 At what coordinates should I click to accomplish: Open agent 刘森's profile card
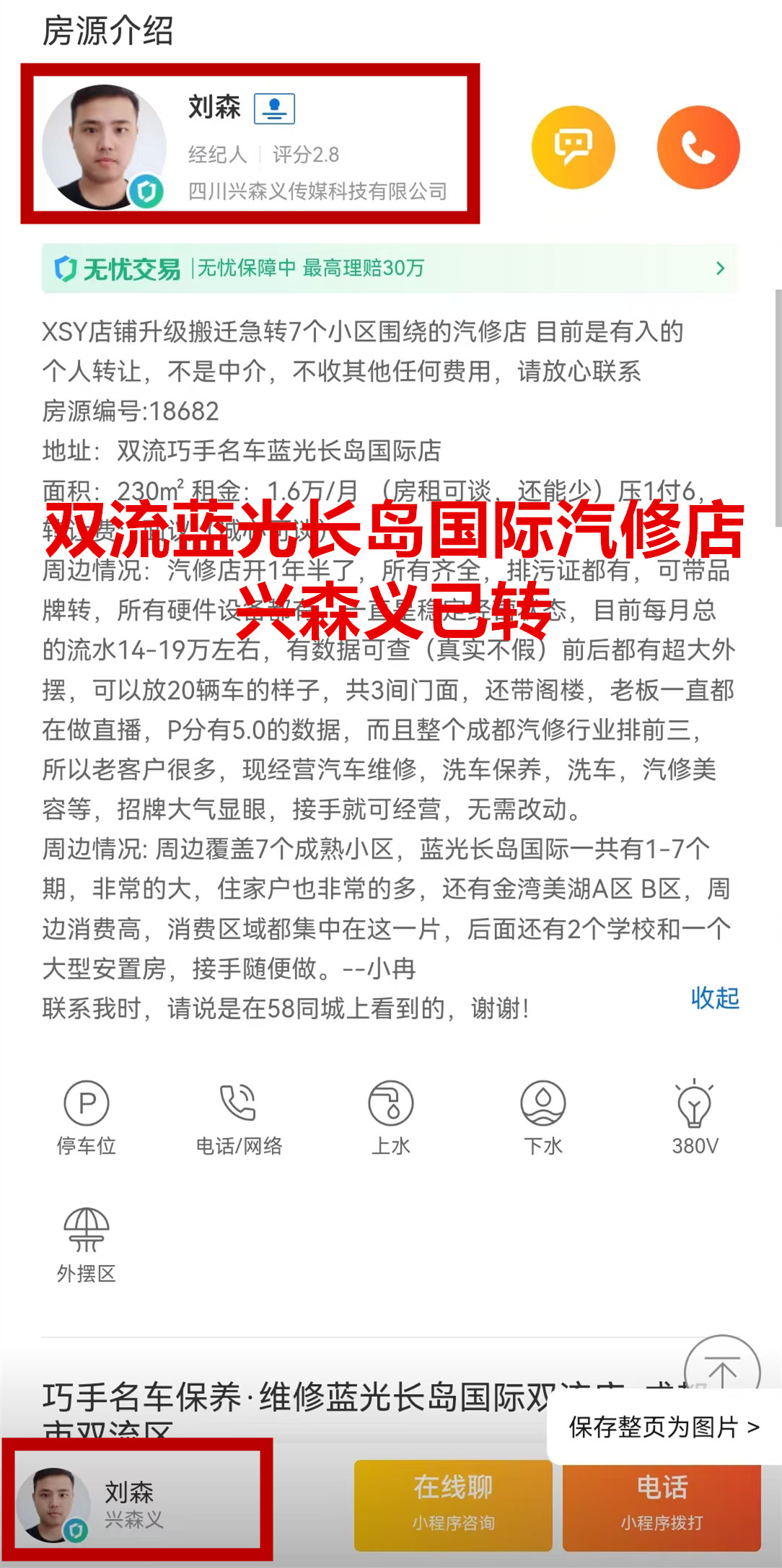tap(250, 144)
